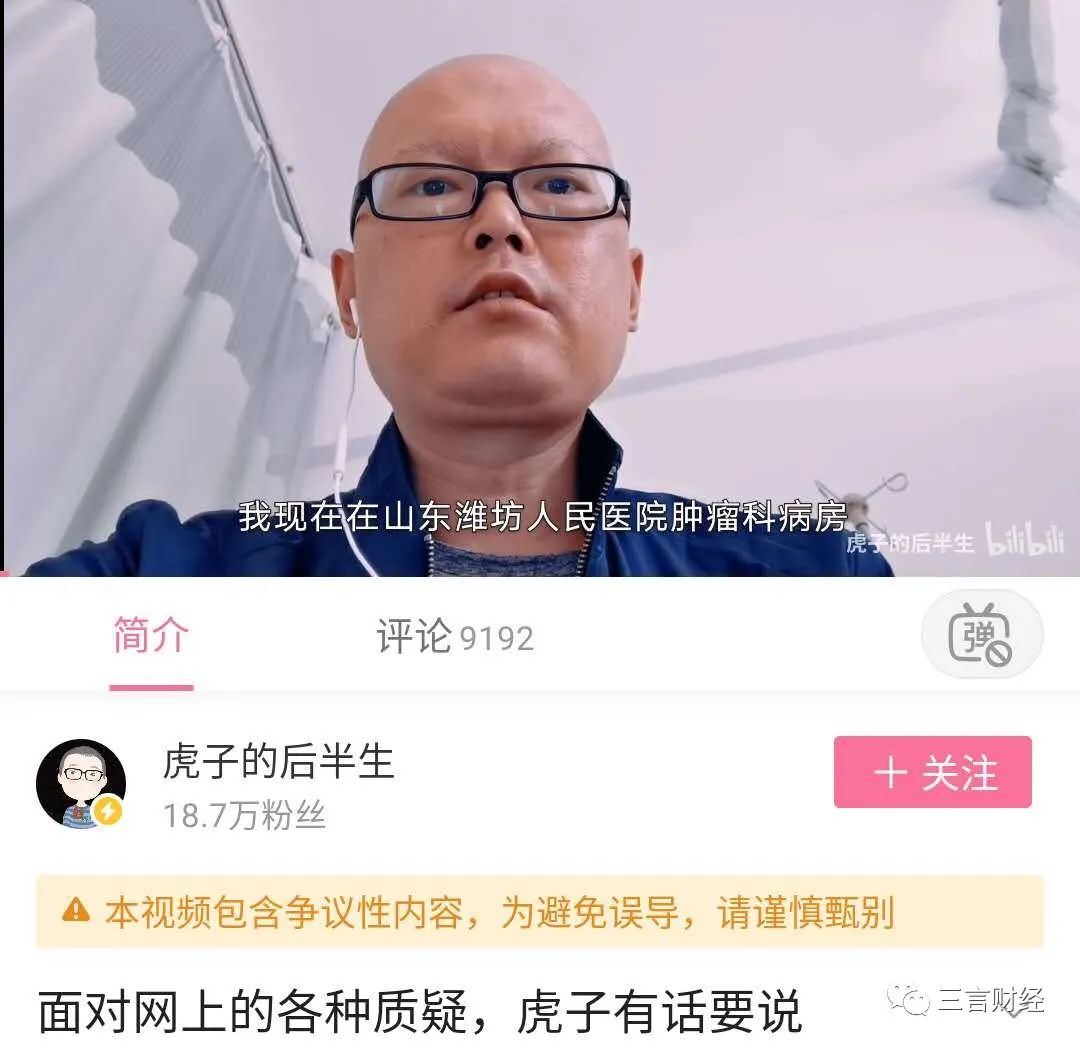
Task: Toggle the 弹 danmaku switch
Action: [981, 635]
